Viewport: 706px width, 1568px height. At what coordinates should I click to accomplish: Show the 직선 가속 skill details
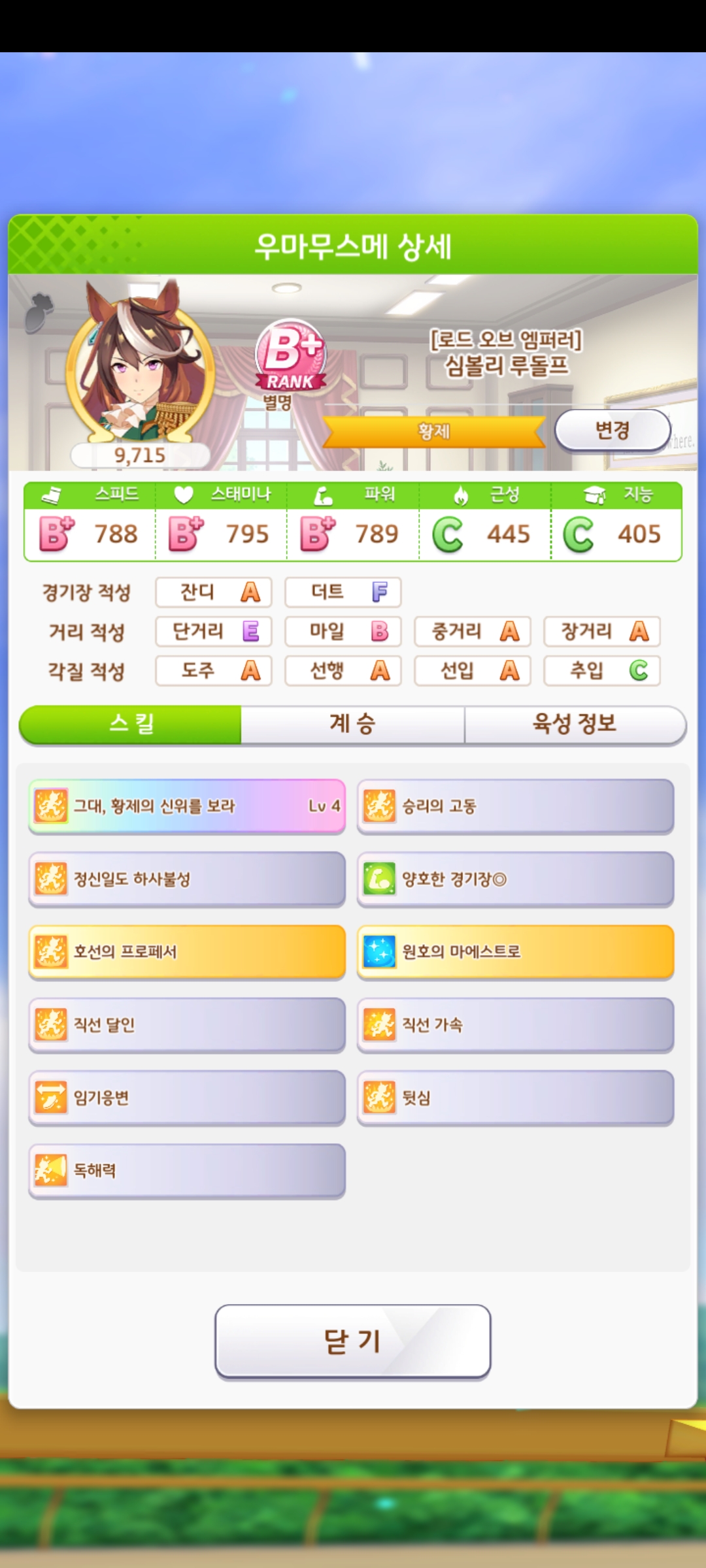pos(515,1024)
